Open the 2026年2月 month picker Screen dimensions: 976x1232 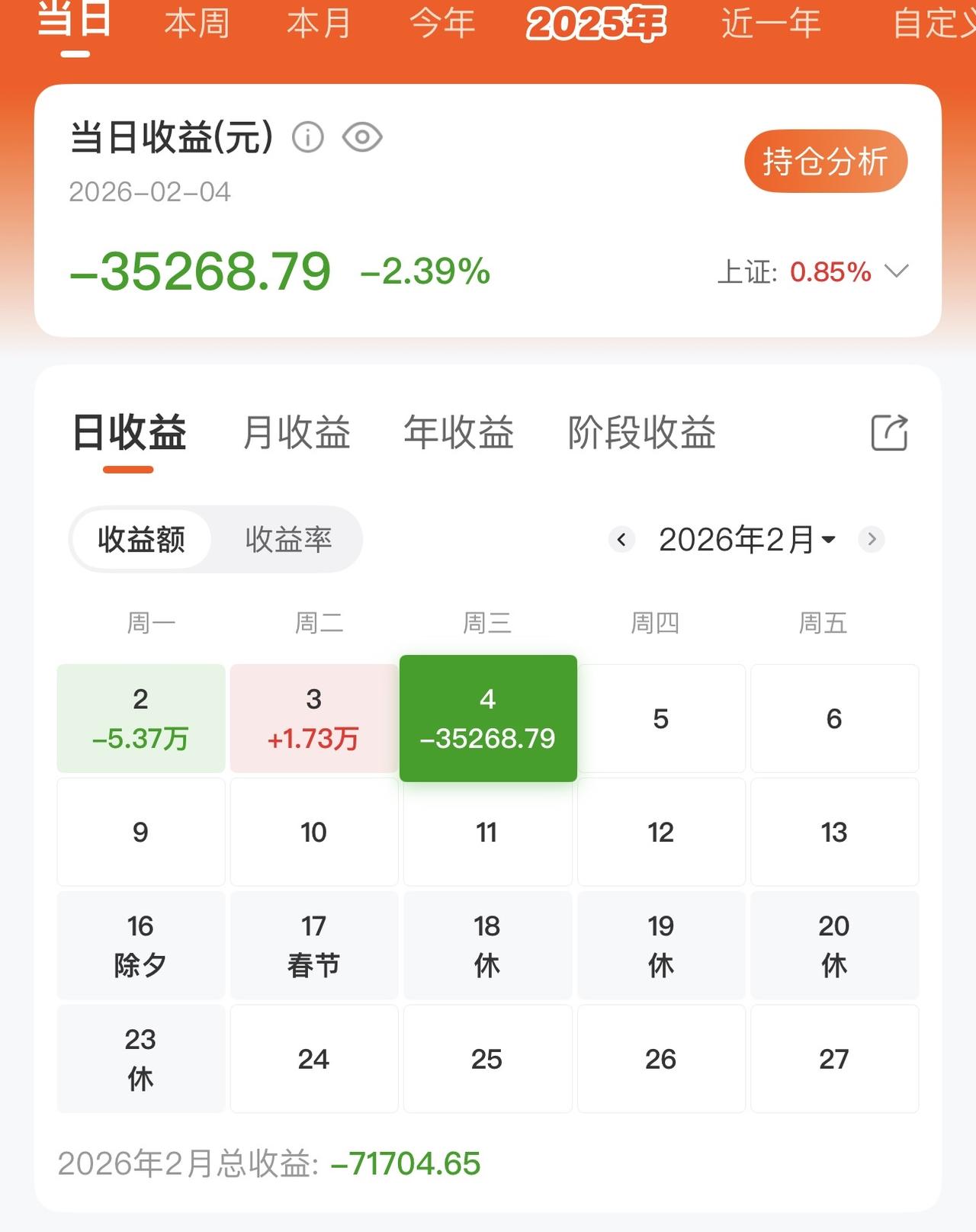click(743, 539)
